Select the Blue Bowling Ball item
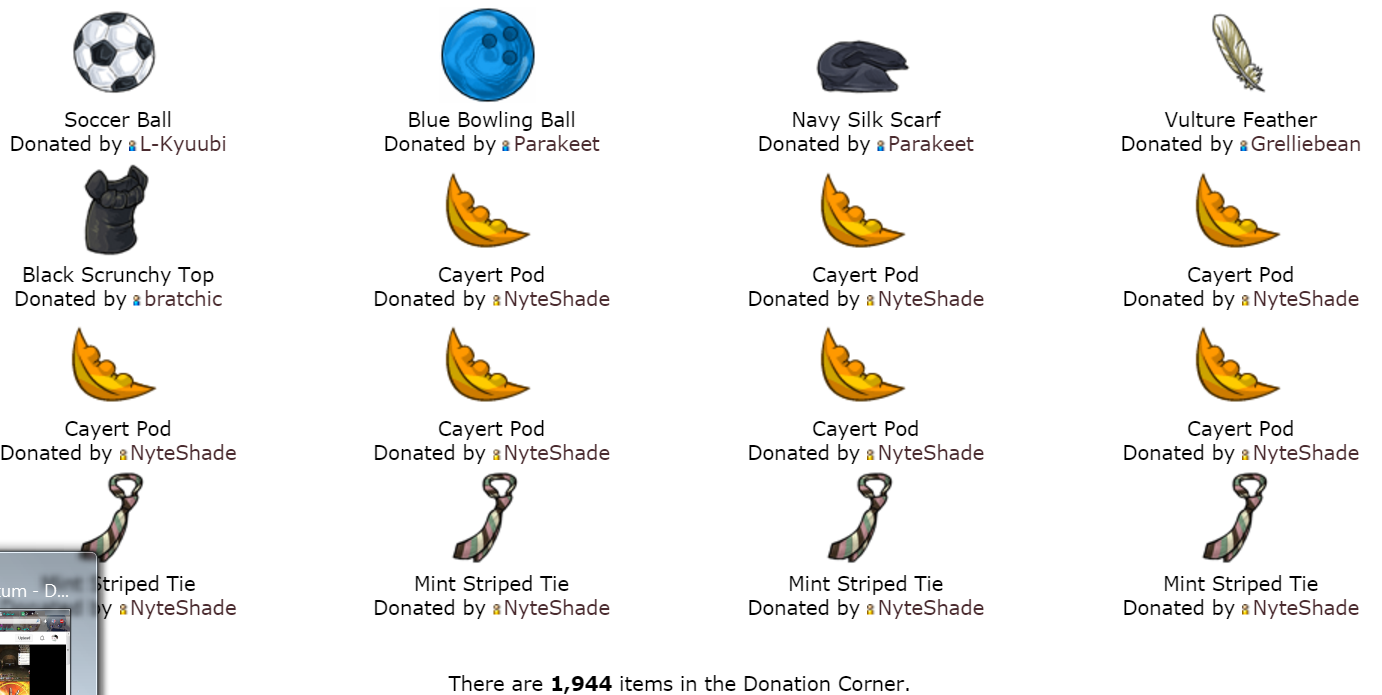The width and height of the screenshot is (1382, 695). coord(488,55)
